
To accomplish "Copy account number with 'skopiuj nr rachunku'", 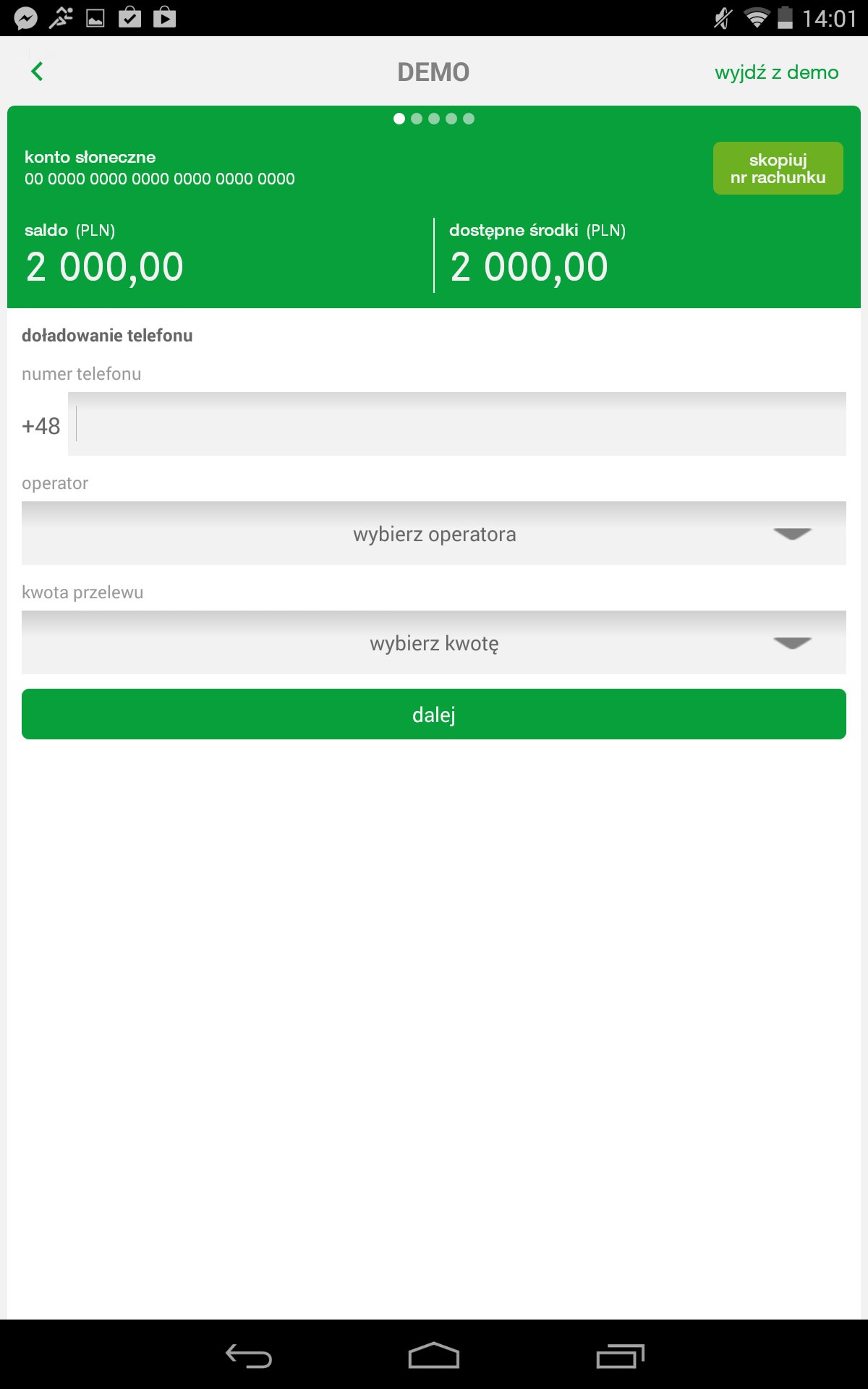I will 778,169.
